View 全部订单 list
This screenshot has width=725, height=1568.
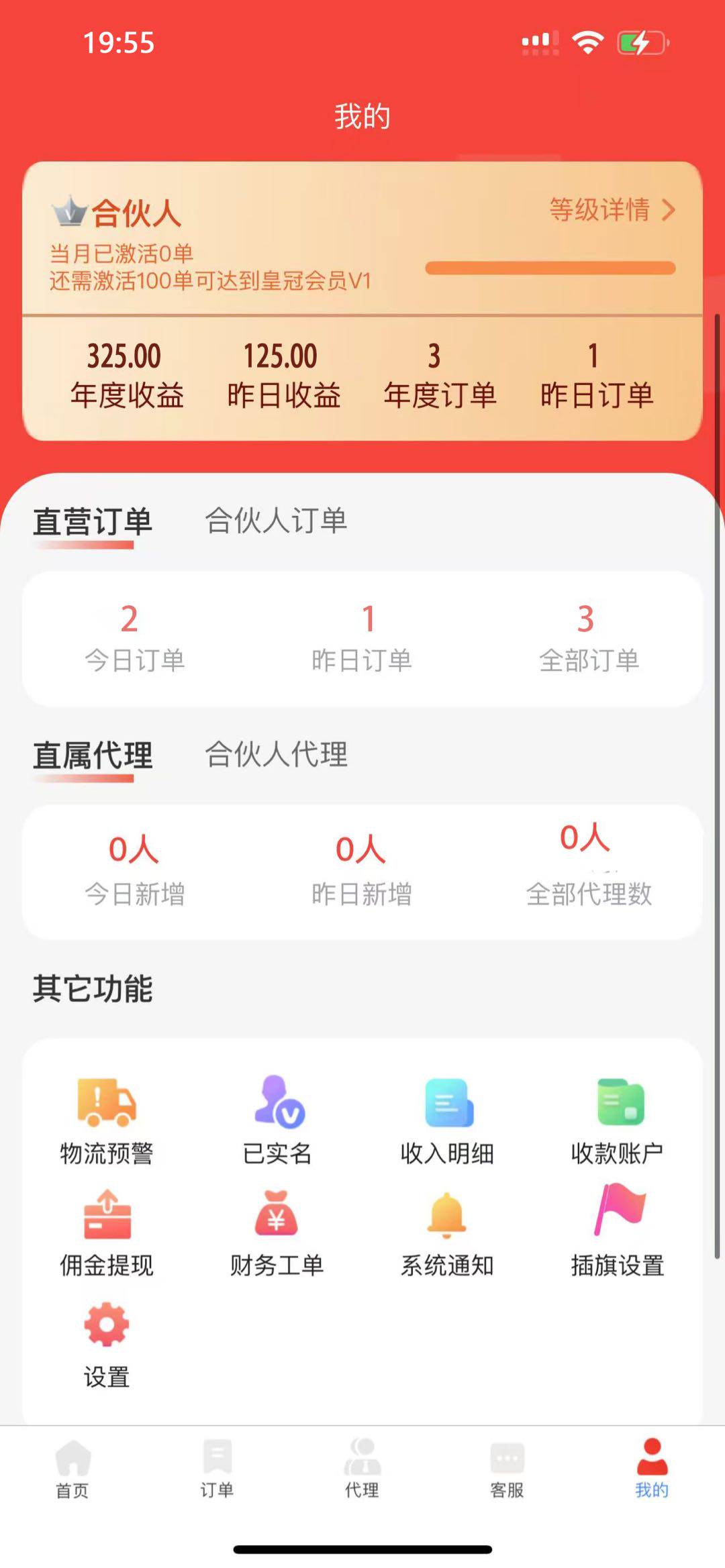[x=589, y=638]
